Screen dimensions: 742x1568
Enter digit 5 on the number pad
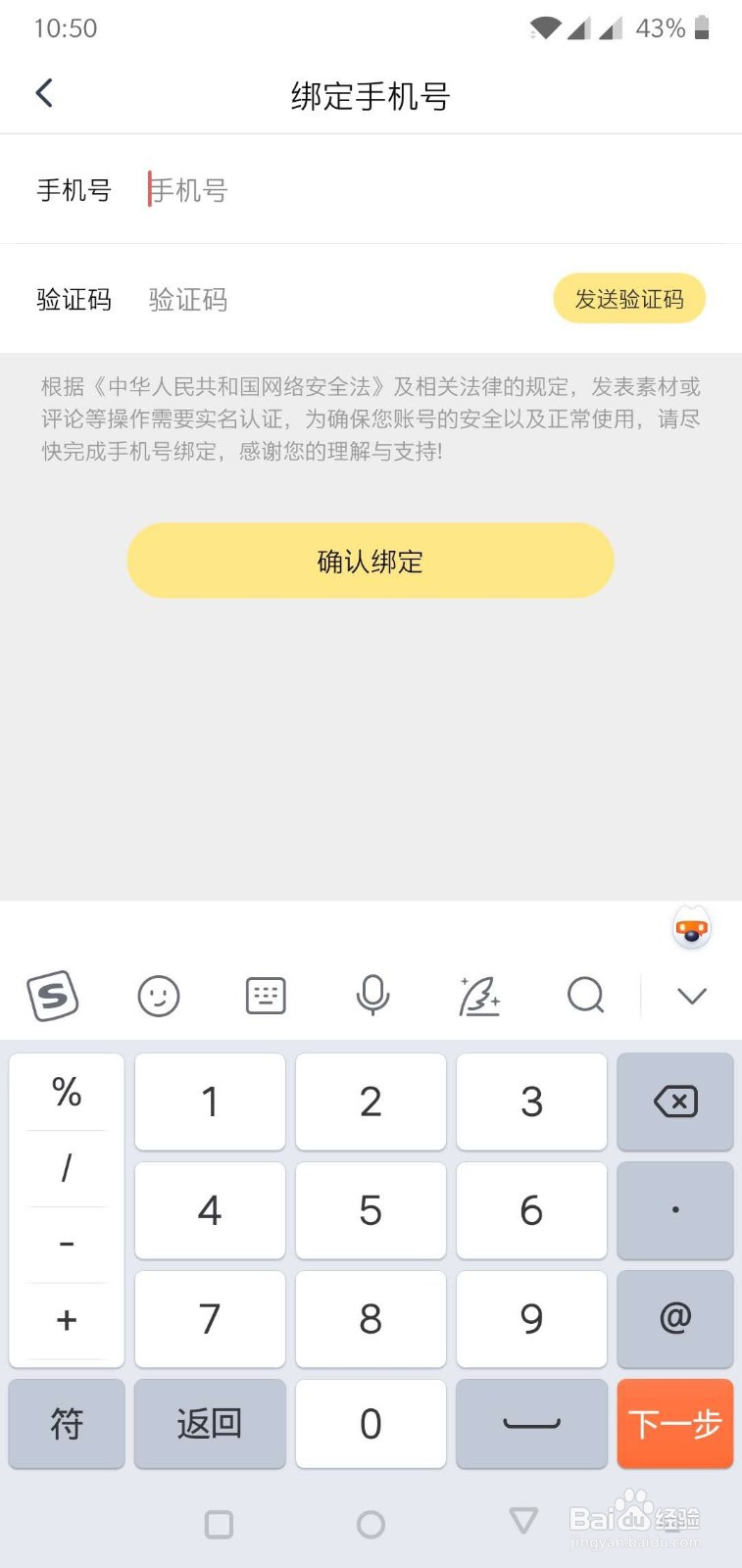tap(371, 1210)
